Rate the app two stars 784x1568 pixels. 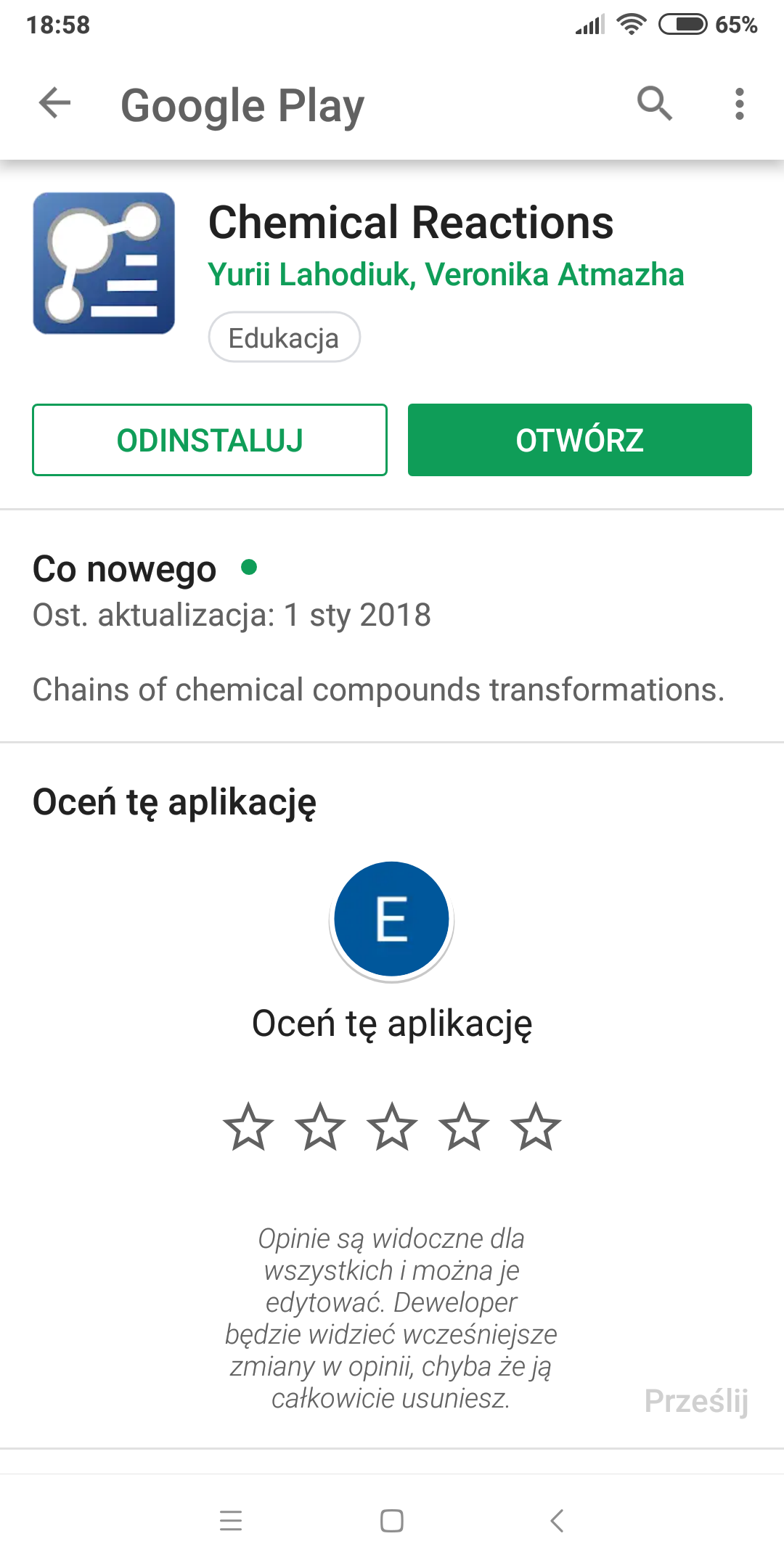coord(320,1127)
